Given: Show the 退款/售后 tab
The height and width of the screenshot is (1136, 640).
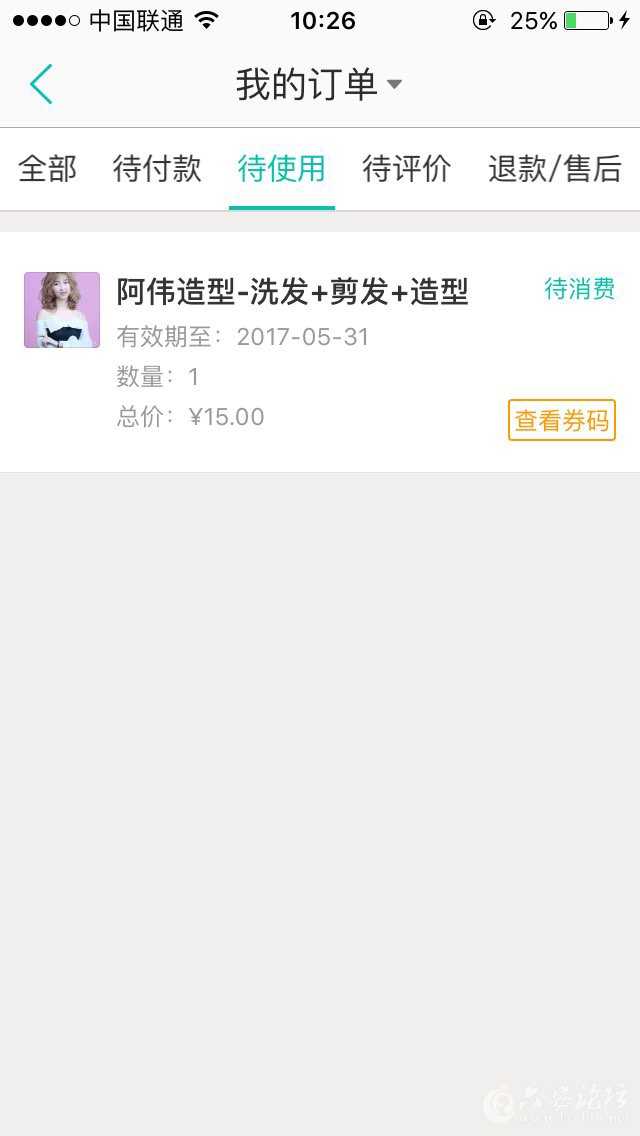Looking at the screenshot, I should click(x=554, y=169).
